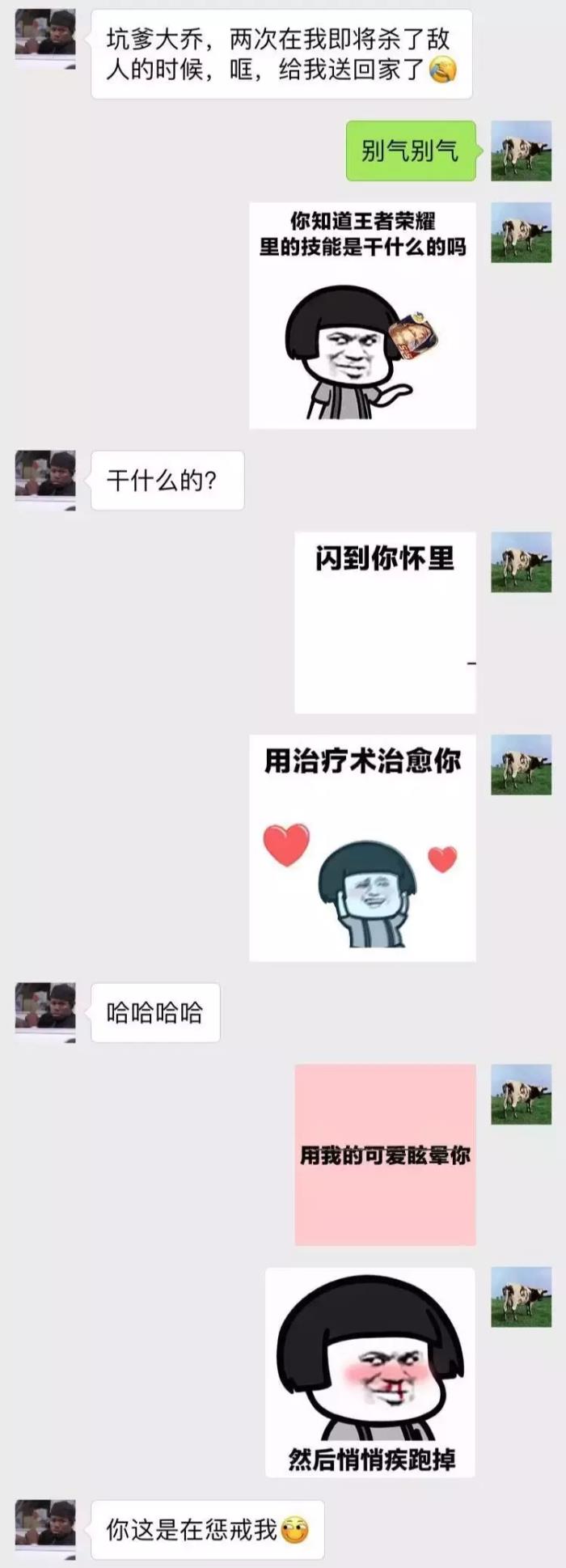View the pink 用我的可爱眩晕你 sticker

click(x=385, y=1155)
